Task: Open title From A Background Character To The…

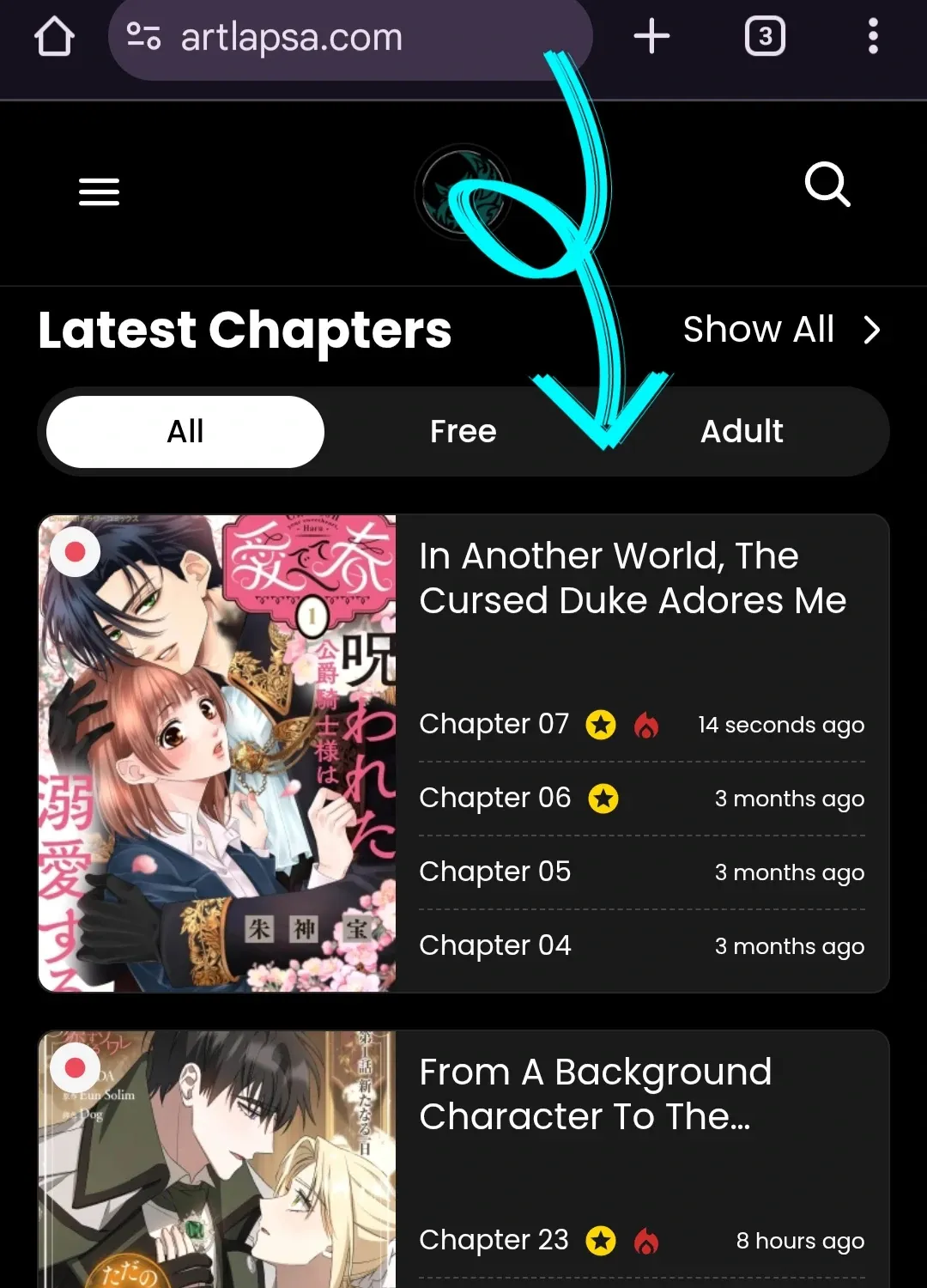Action: (x=595, y=1094)
